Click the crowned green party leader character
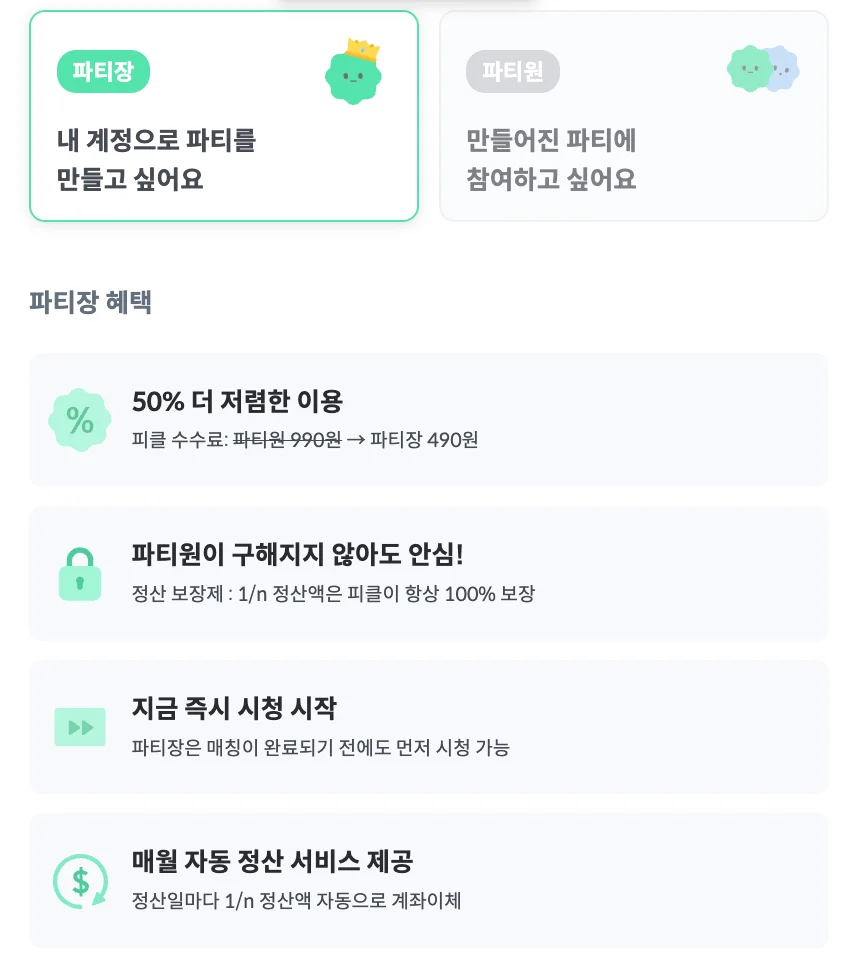The height and width of the screenshot is (968, 858). [351, 72]
